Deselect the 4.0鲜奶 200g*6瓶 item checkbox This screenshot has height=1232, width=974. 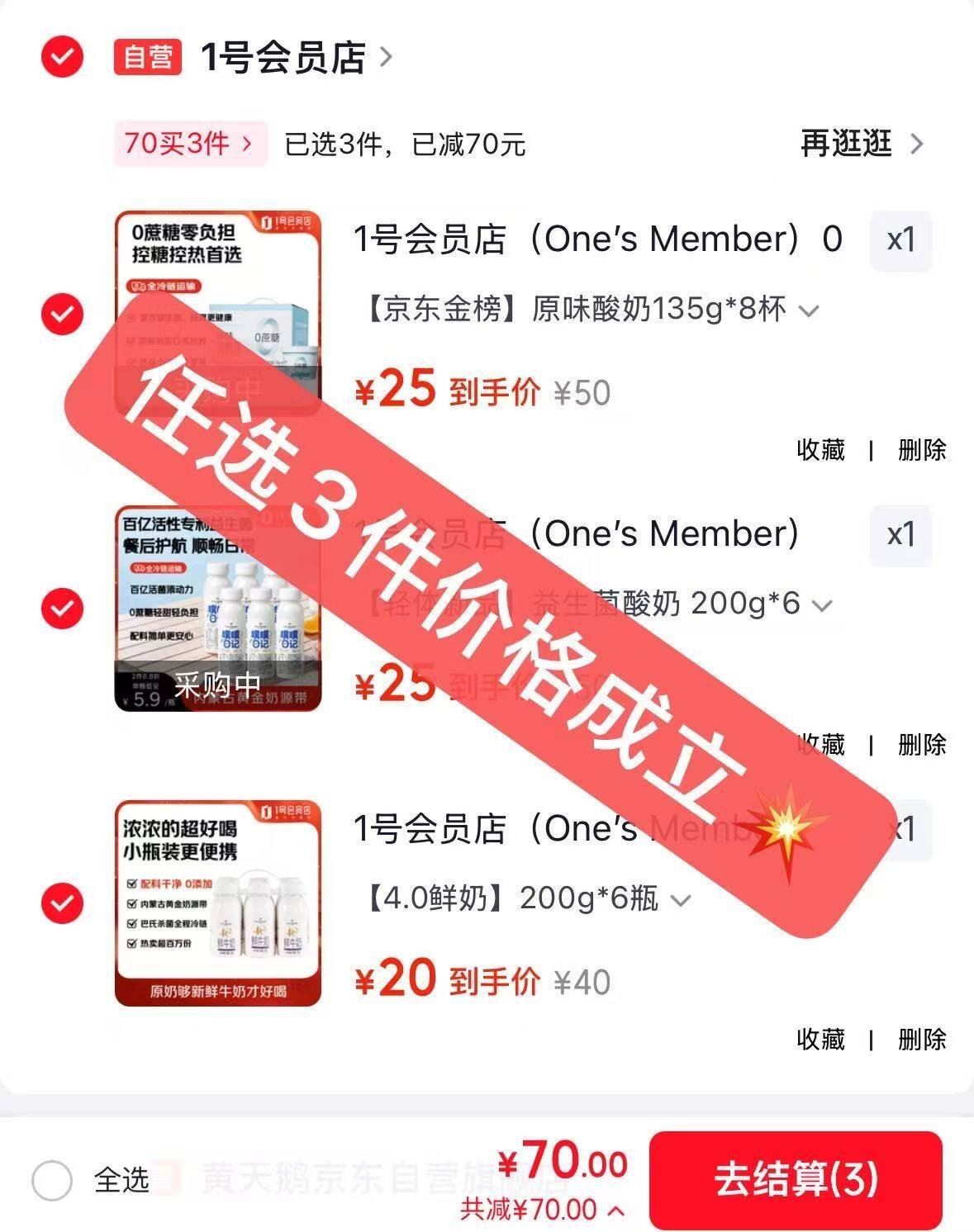point(62,903)
